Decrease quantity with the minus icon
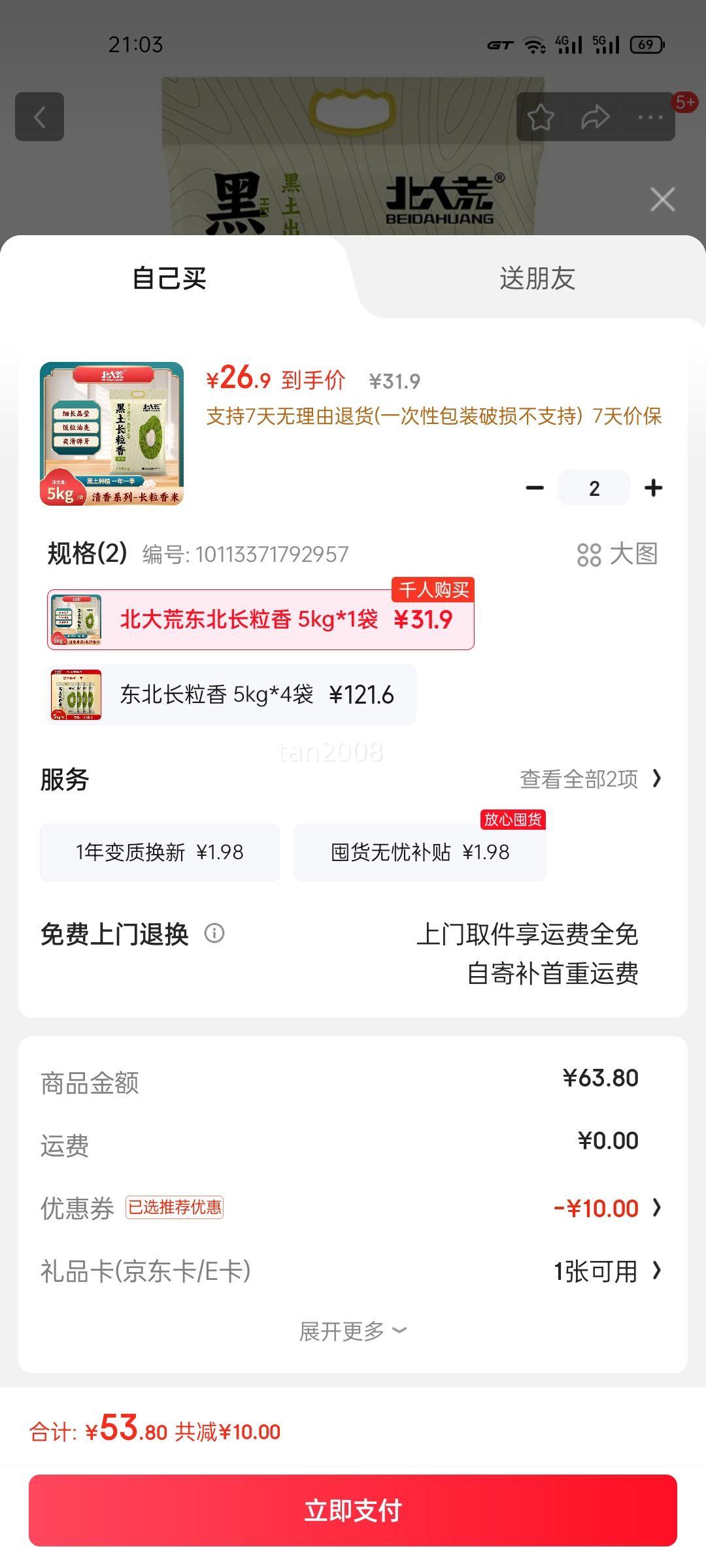This screenshot has height=1568, width=706. [x=535, y=487]
